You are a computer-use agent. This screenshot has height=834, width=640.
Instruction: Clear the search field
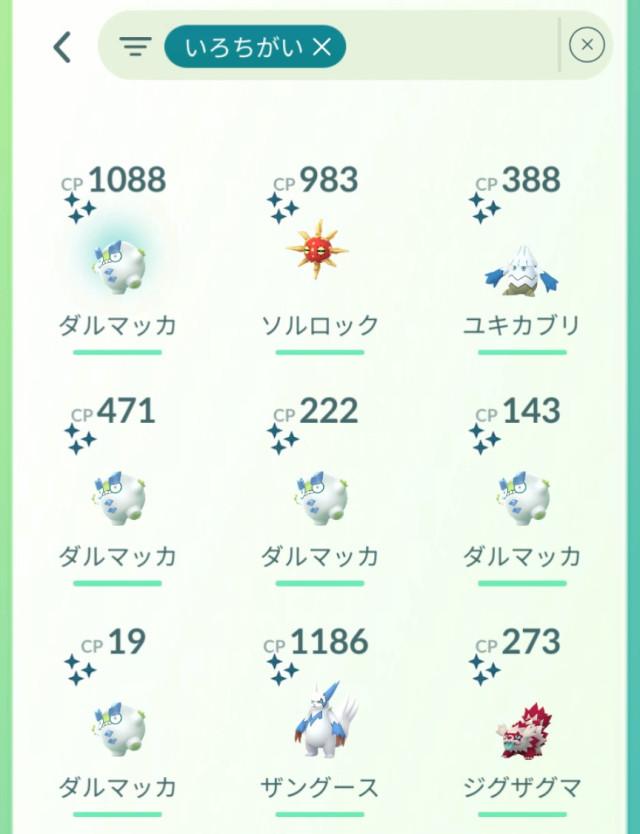587,45
